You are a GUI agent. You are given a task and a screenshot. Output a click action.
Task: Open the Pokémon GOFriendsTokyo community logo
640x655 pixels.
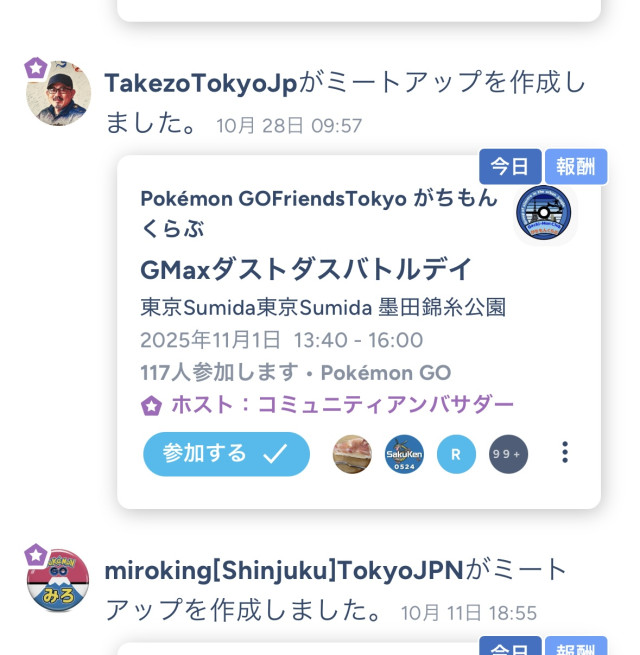pos(543,213)
